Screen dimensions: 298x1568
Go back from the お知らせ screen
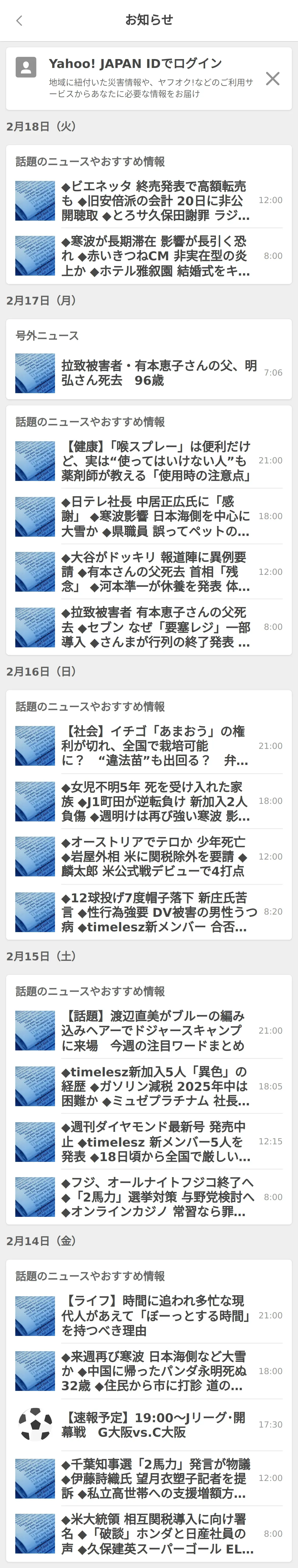(x=19, y=21)
